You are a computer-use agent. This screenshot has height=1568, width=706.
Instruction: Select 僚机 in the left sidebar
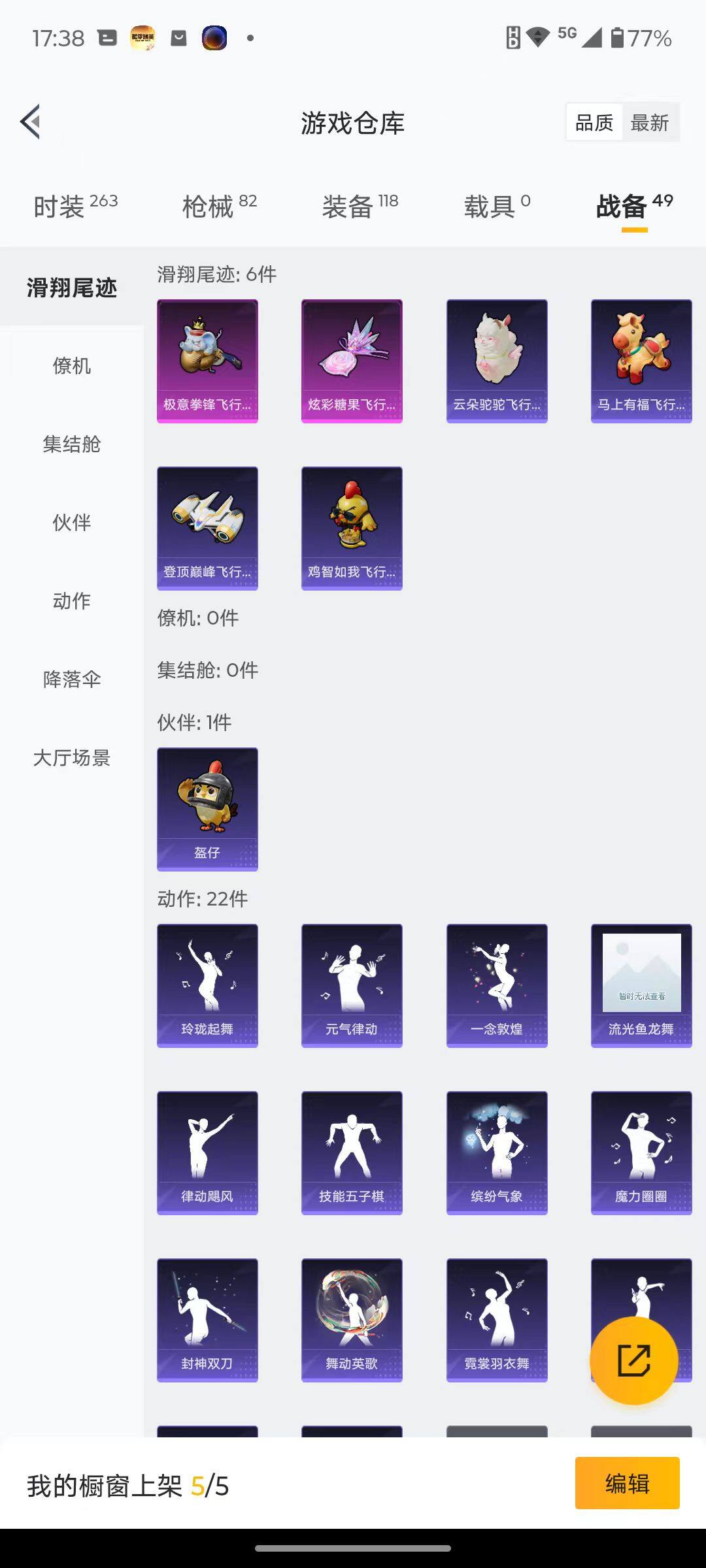tap(71, 366)
